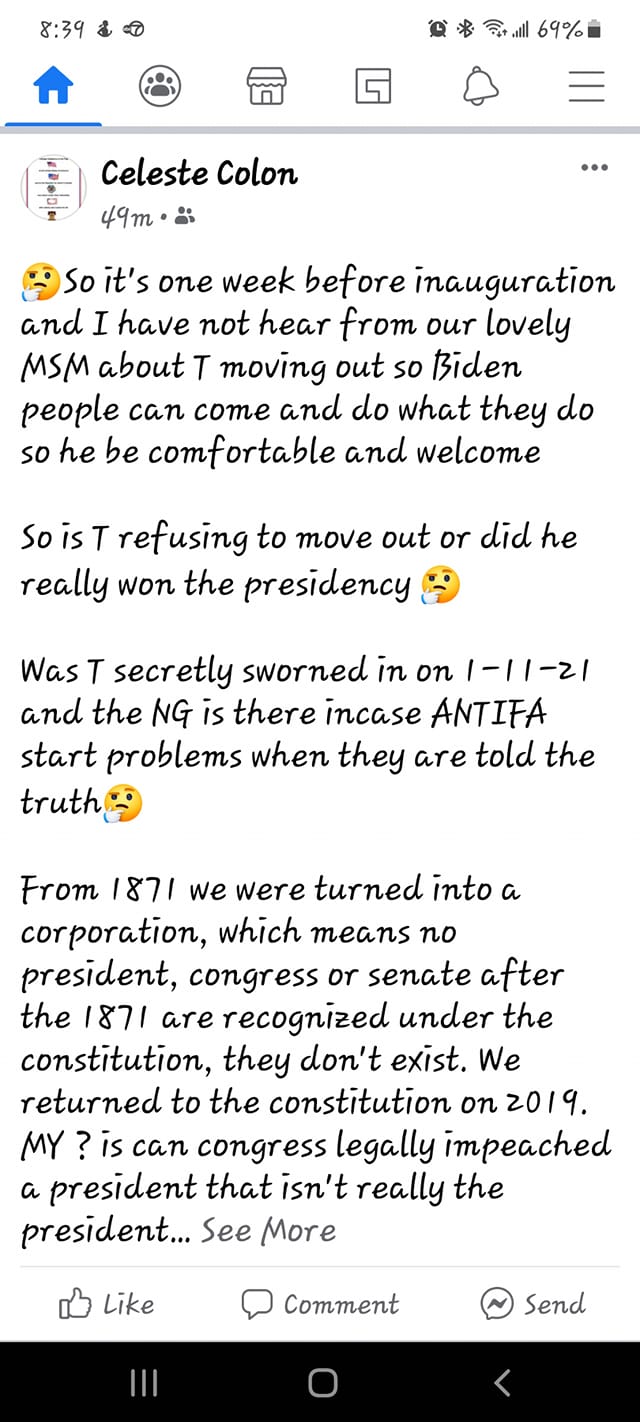Open the Groups tab
Screen dimensions: 640x1422
click(x=160, y=88)
